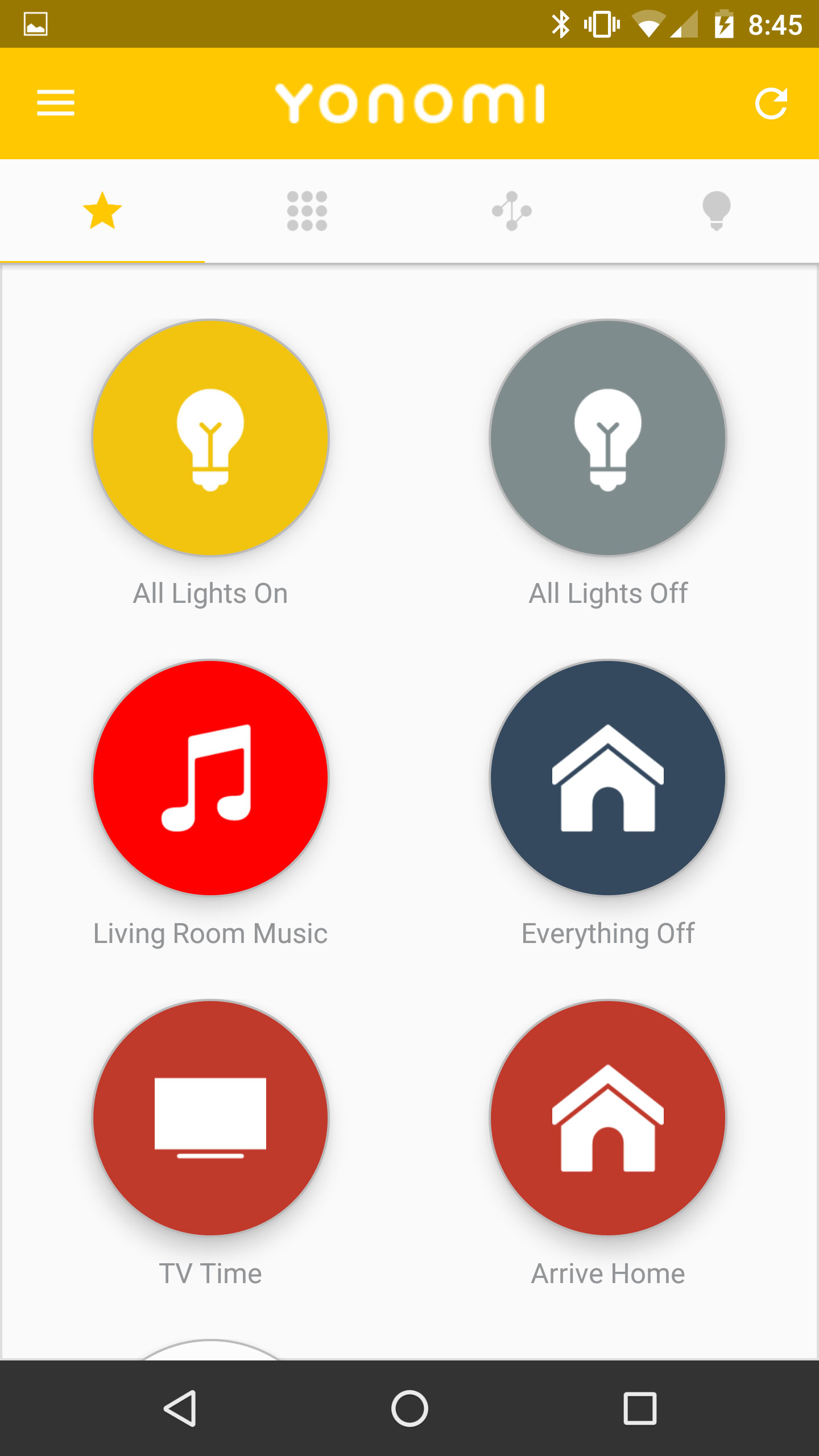Viewport: 819px width, 1456px height.
Task: Switch to the grid dots tab
Action: click(x=307, y=211)
